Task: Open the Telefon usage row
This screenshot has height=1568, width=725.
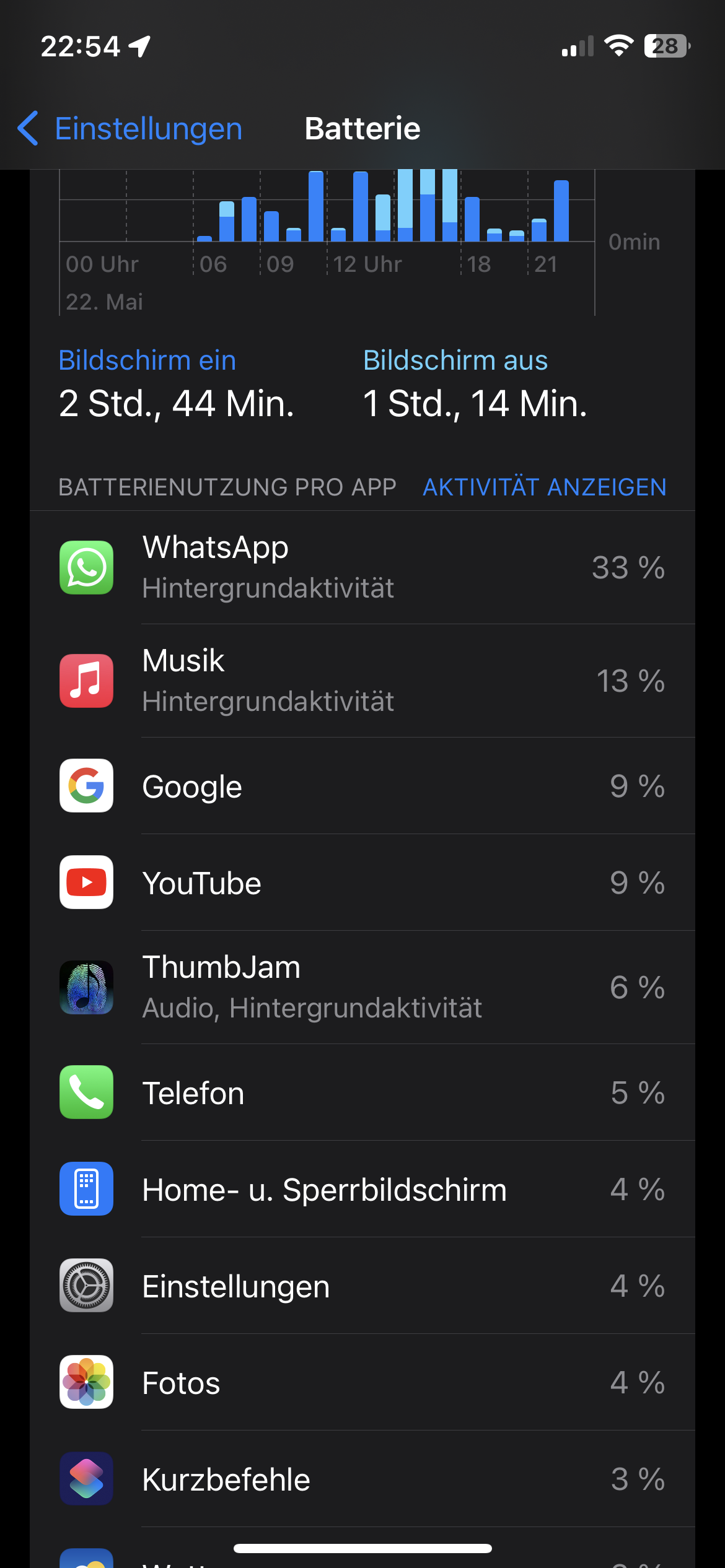Action: (x=362, y=1093)
